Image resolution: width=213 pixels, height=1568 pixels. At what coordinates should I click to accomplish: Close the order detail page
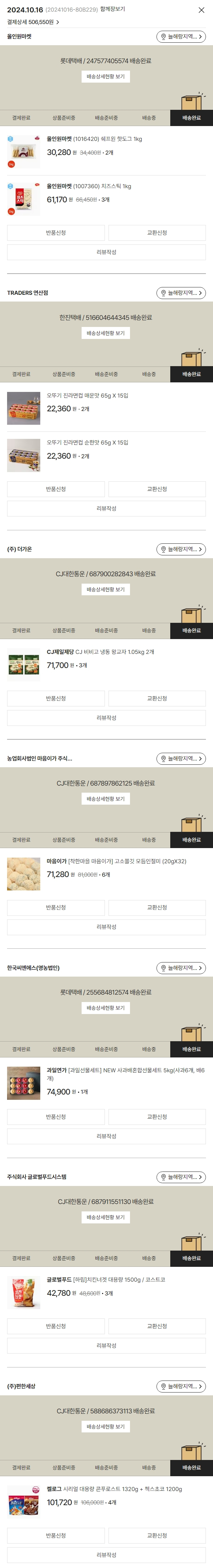201,10
